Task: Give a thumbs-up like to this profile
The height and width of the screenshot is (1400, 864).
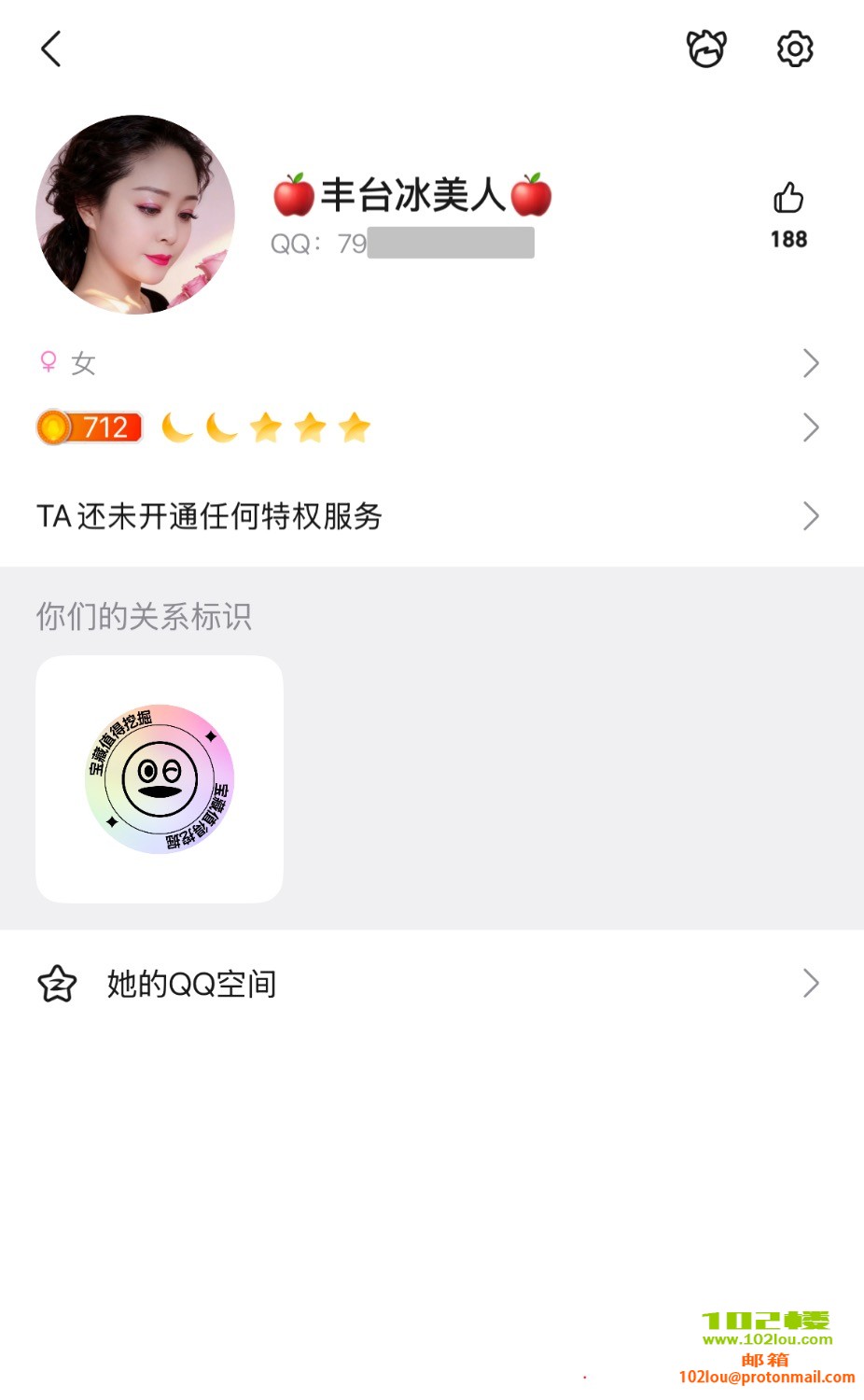Action: (788, 199)
